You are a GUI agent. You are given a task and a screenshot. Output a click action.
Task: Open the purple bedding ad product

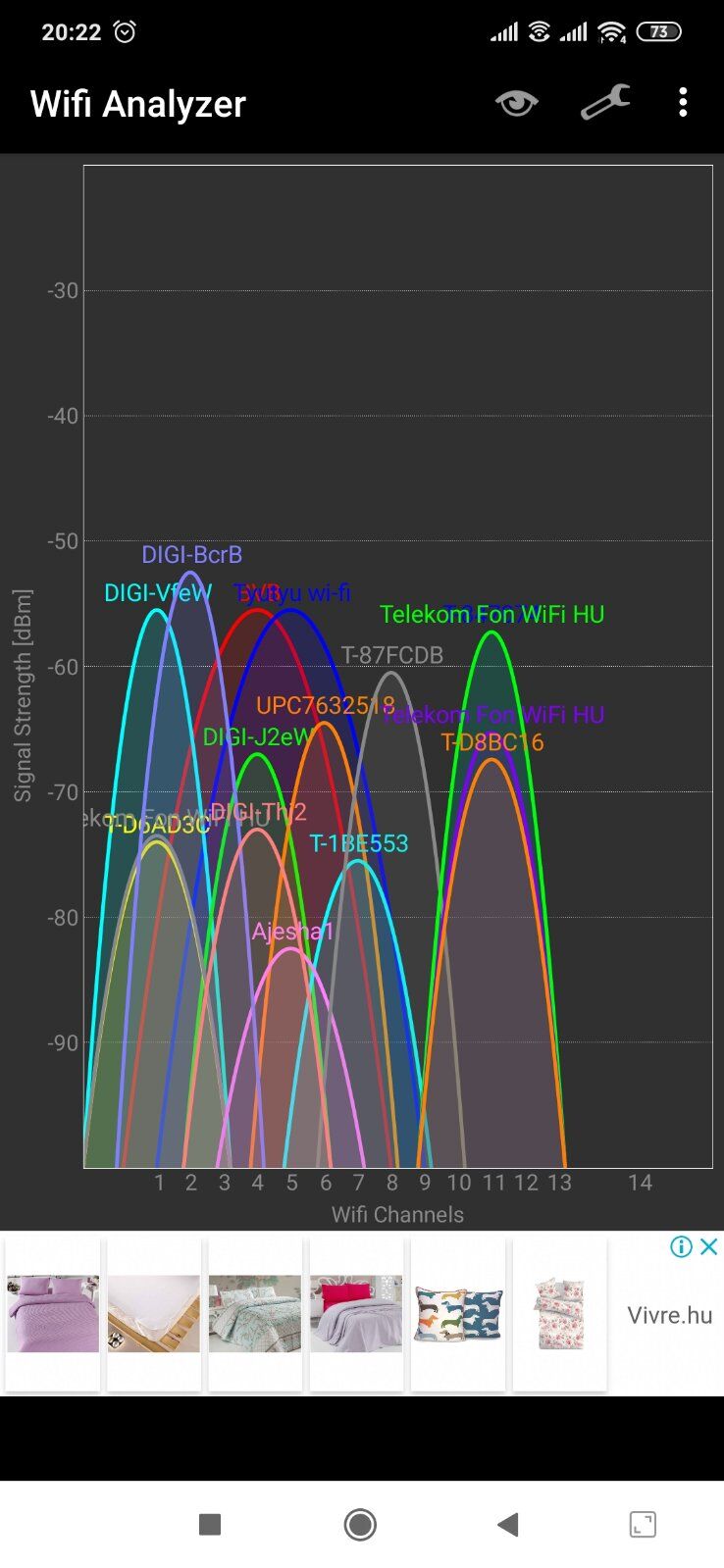point(53,1314)
